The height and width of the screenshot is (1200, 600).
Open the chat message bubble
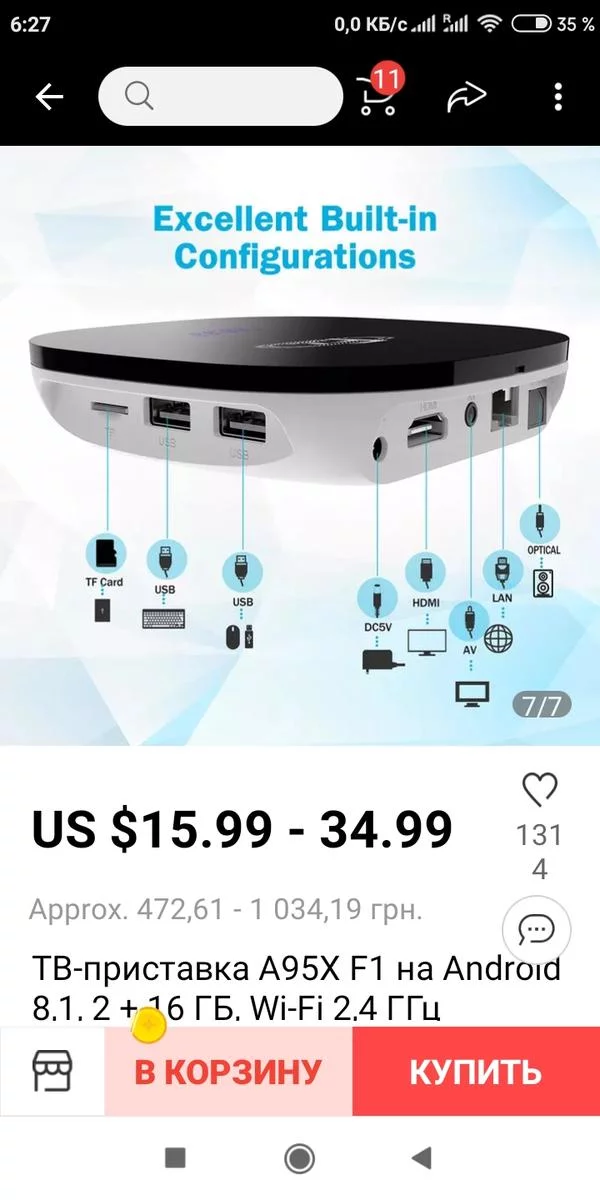537,930
